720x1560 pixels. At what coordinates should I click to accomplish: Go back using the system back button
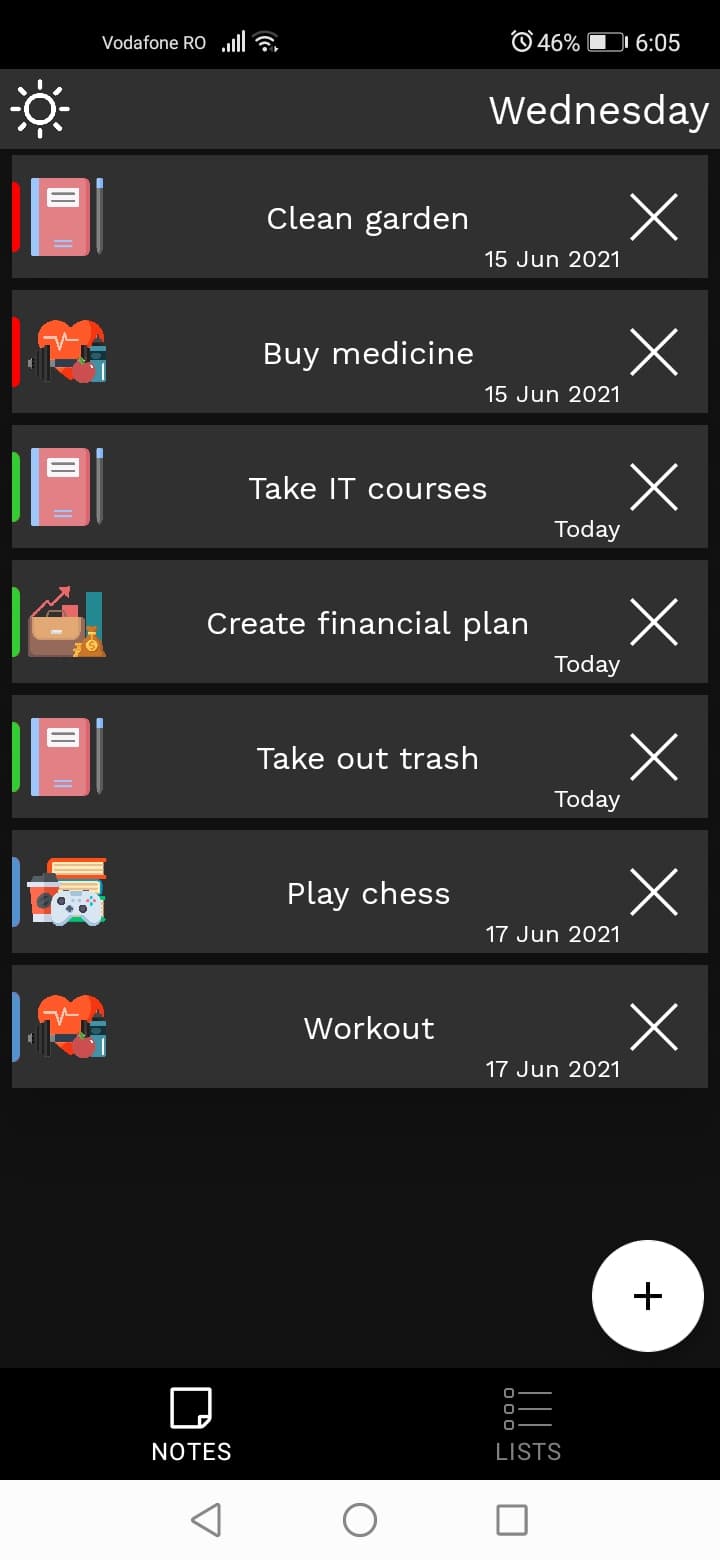click(x=206, y=1520)
